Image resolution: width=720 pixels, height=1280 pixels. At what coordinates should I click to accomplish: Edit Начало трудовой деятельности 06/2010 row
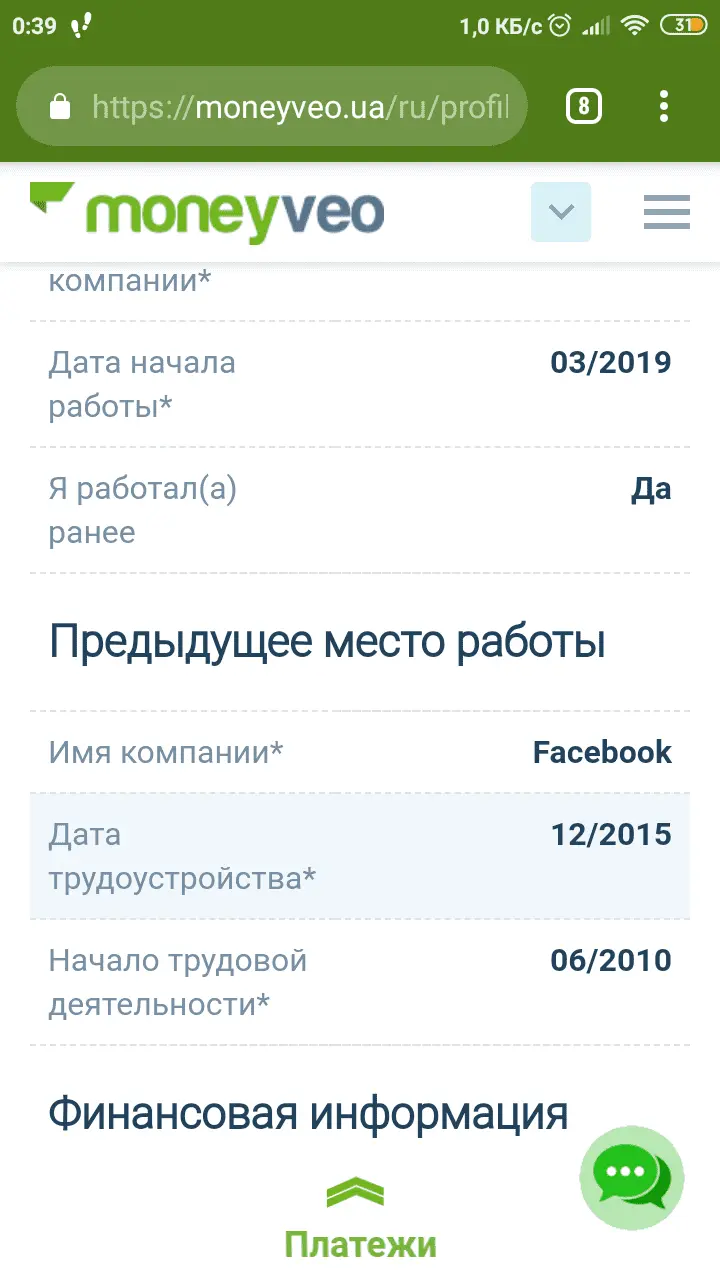click(360, 982)
